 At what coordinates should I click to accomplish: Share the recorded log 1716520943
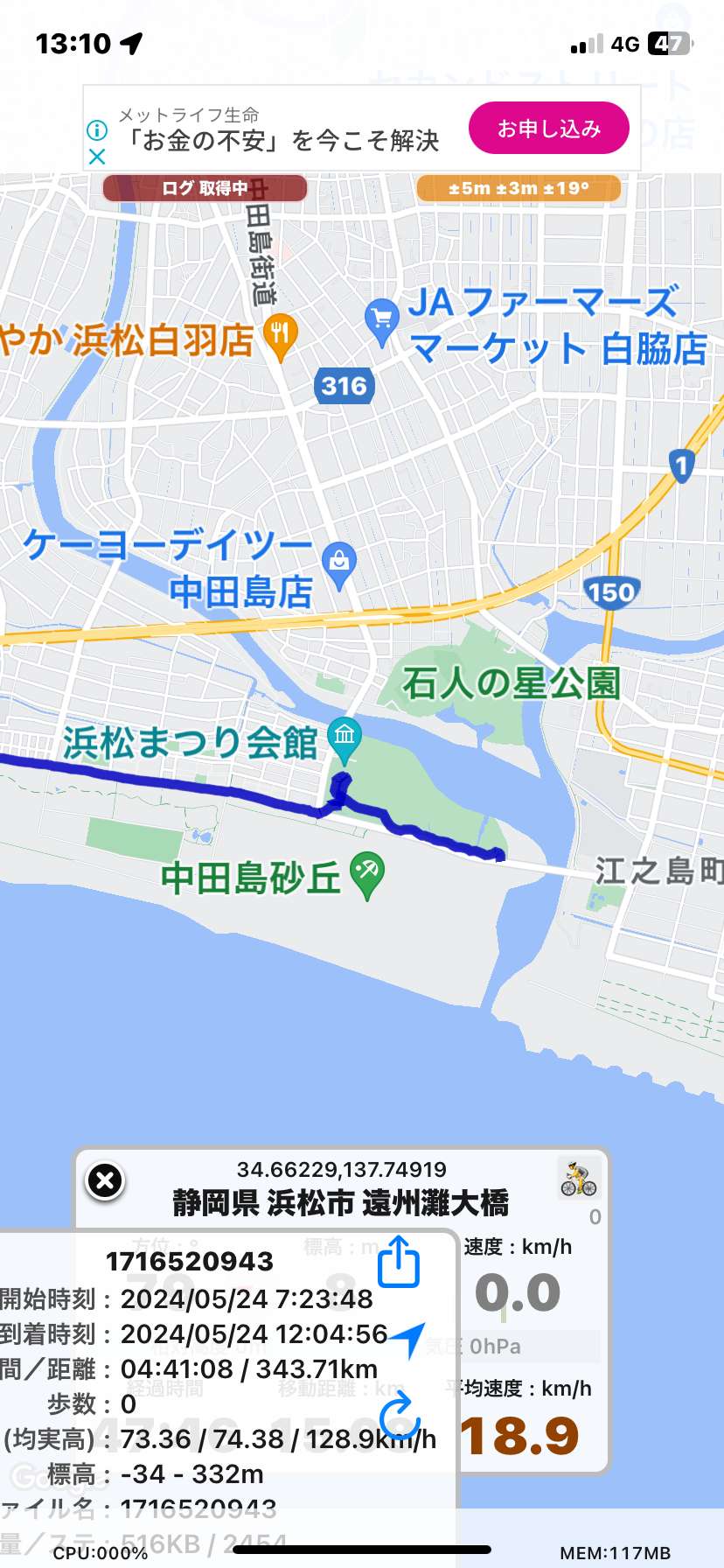point(399,1261)
